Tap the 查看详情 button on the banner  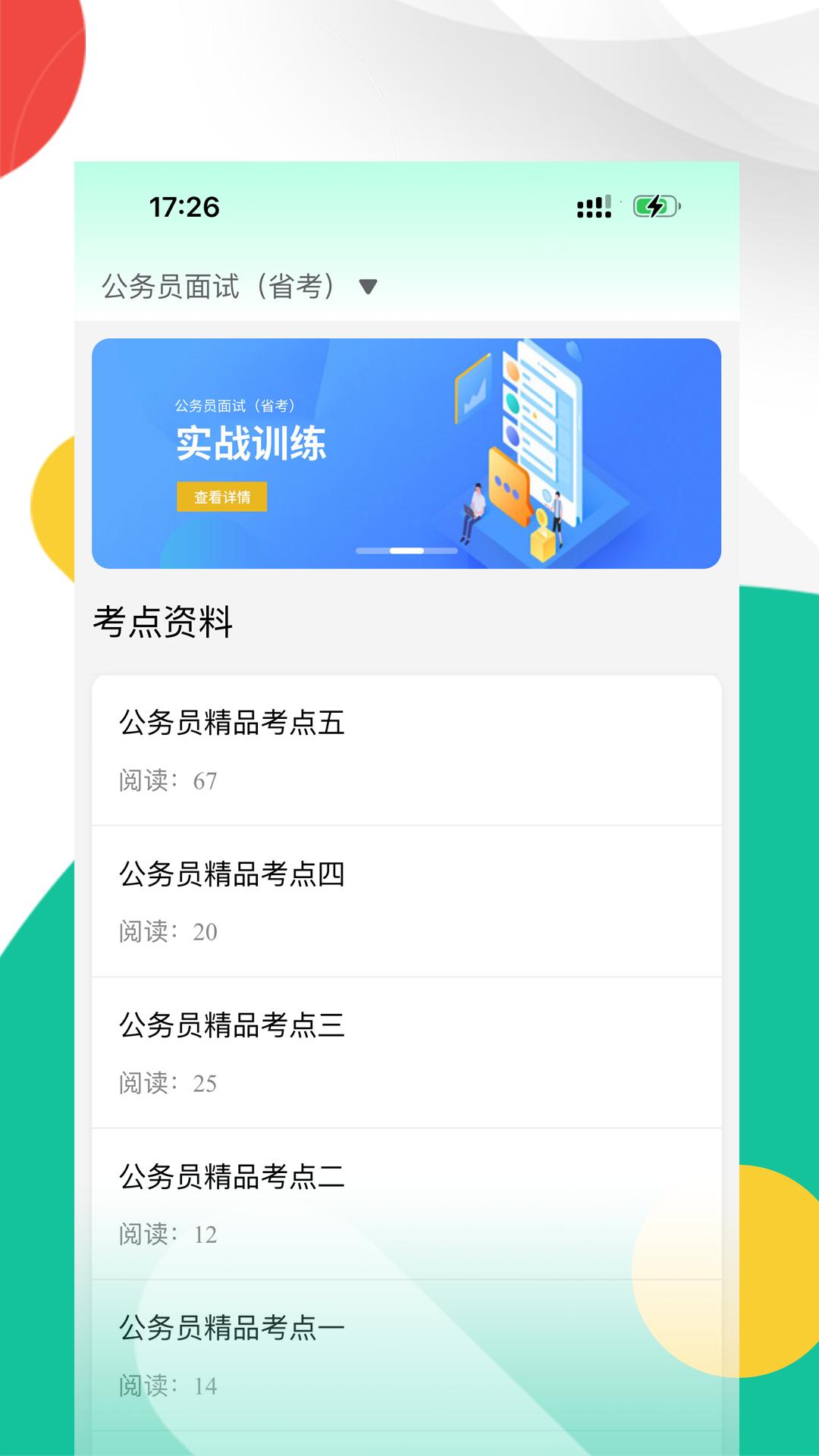(x=221, y=498)
